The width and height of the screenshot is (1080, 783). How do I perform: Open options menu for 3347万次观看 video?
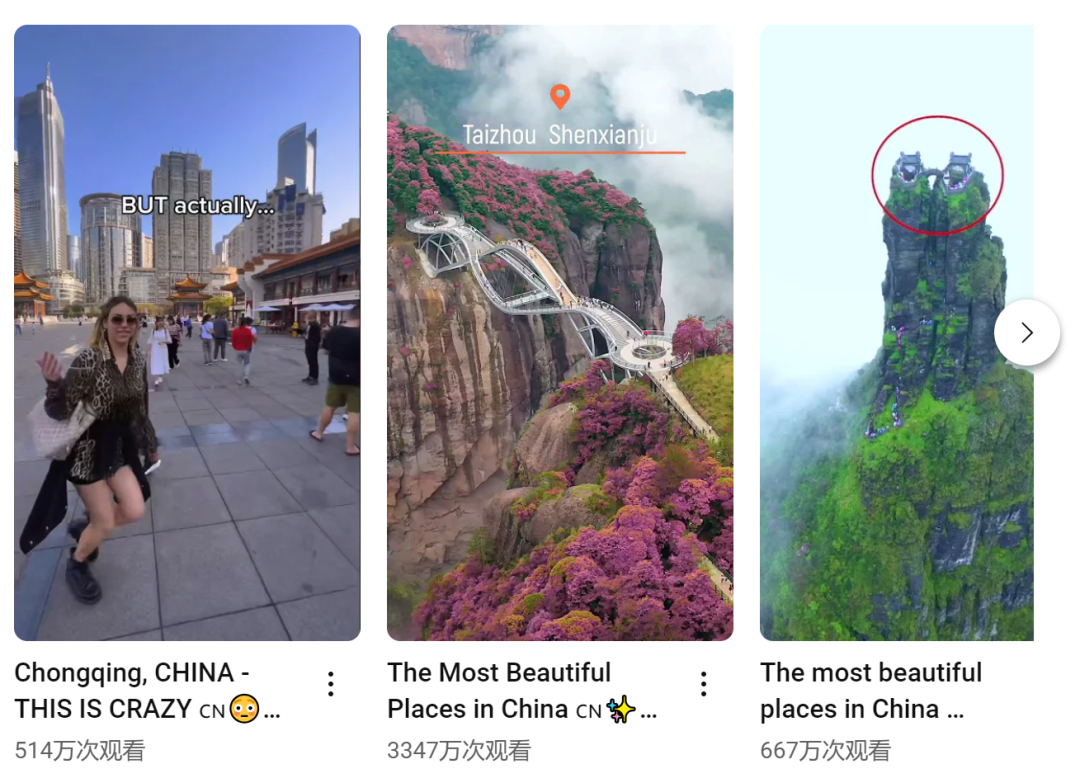click(x=704, y=684)
